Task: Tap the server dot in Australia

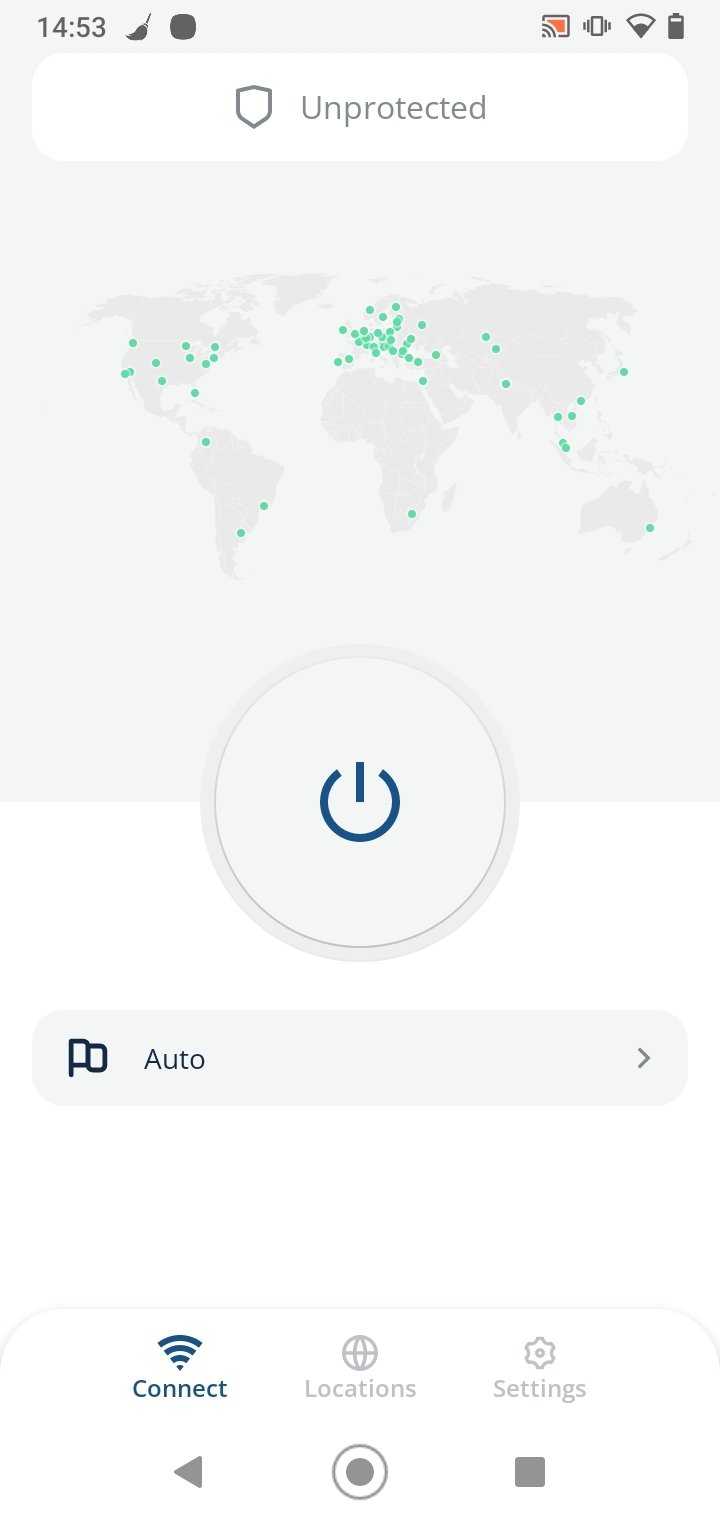Action: 649,527
